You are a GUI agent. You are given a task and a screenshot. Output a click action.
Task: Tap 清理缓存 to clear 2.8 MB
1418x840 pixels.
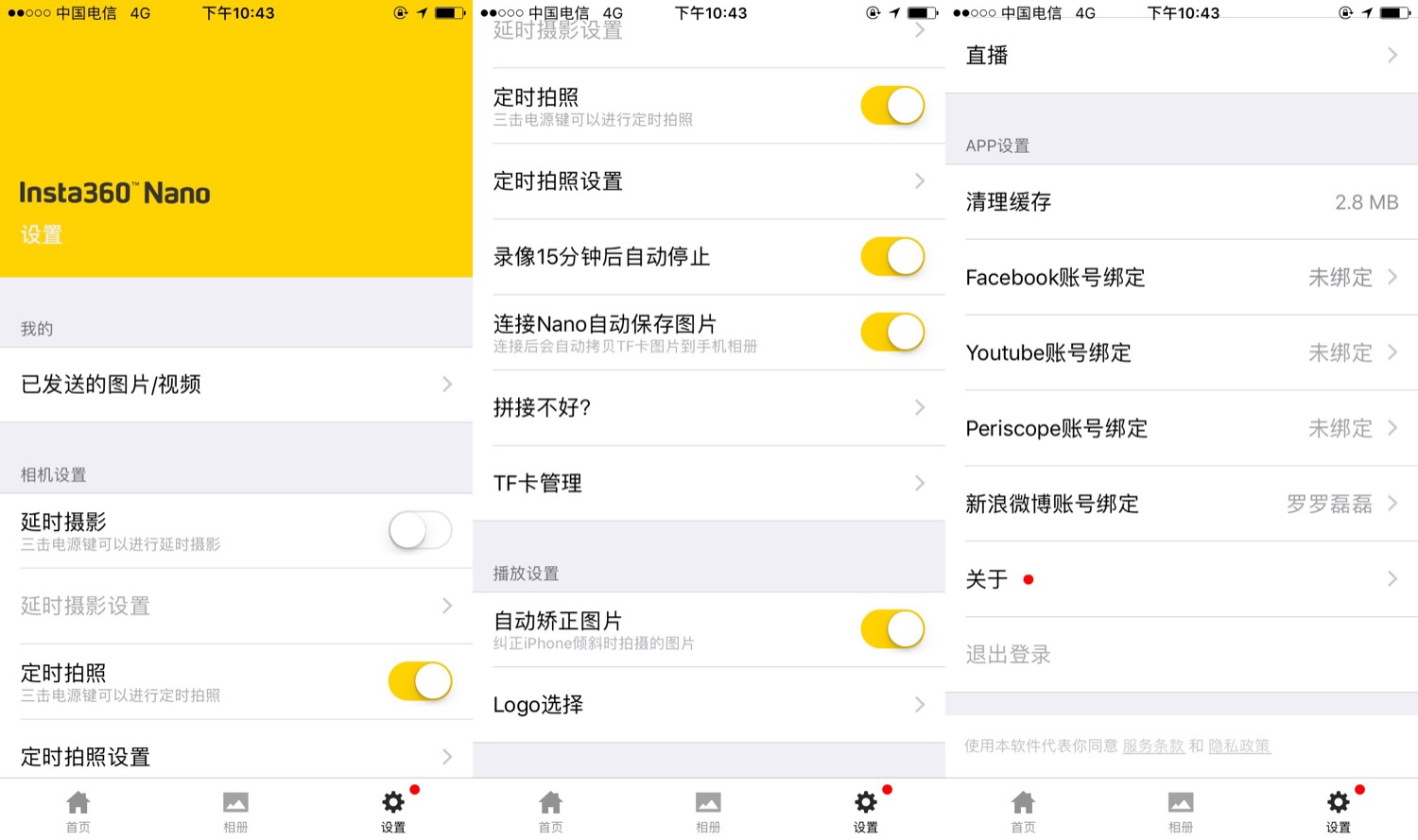(1182, 202)
